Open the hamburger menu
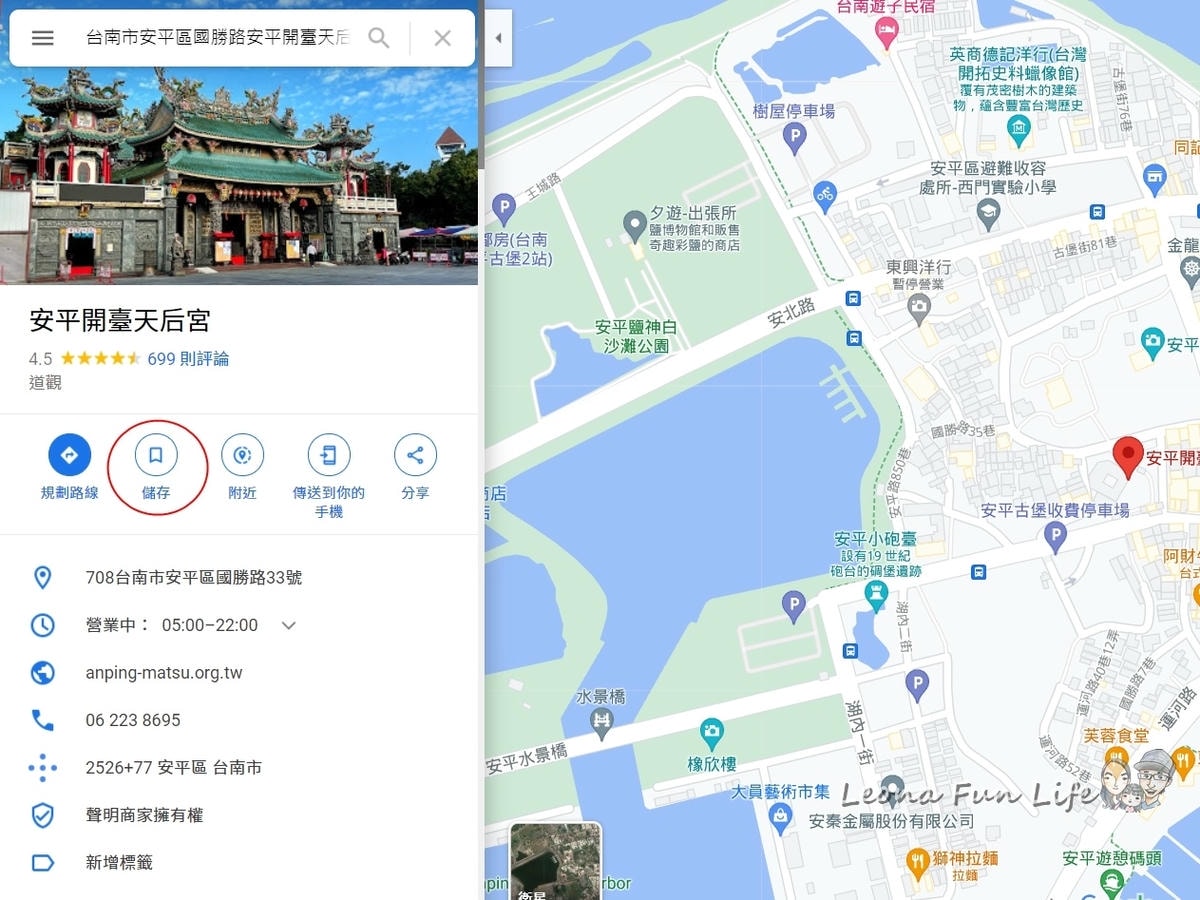 click(42, 38)
